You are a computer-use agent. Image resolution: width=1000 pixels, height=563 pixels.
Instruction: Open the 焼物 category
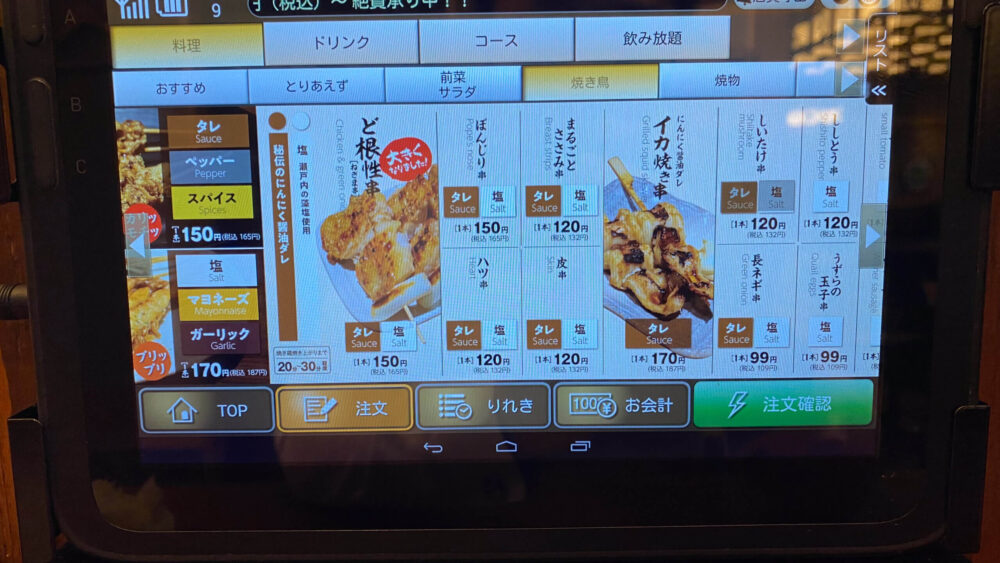tap(727, 81)
